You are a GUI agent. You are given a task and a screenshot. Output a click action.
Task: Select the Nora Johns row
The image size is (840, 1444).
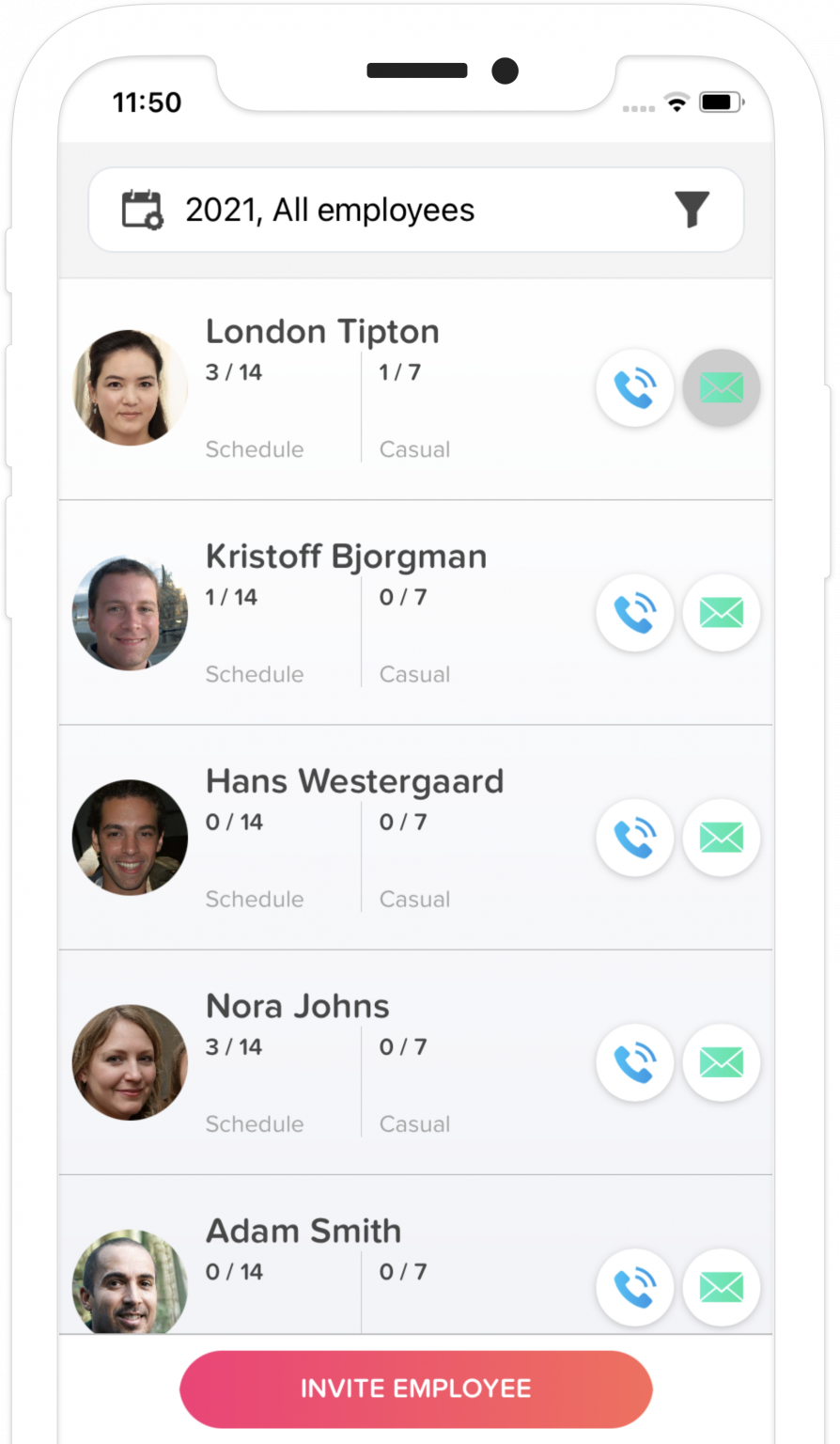[297, 1006]
